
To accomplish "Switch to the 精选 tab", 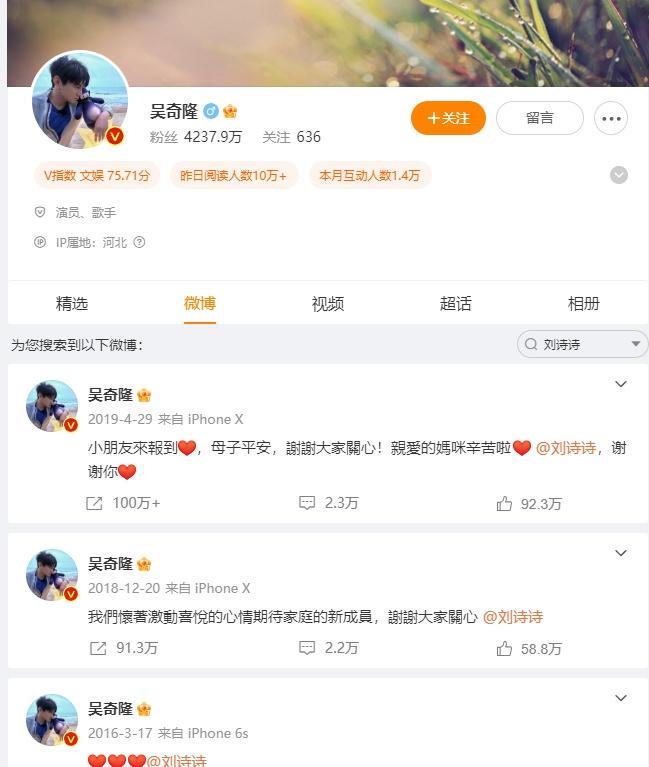I will point(72,304).
